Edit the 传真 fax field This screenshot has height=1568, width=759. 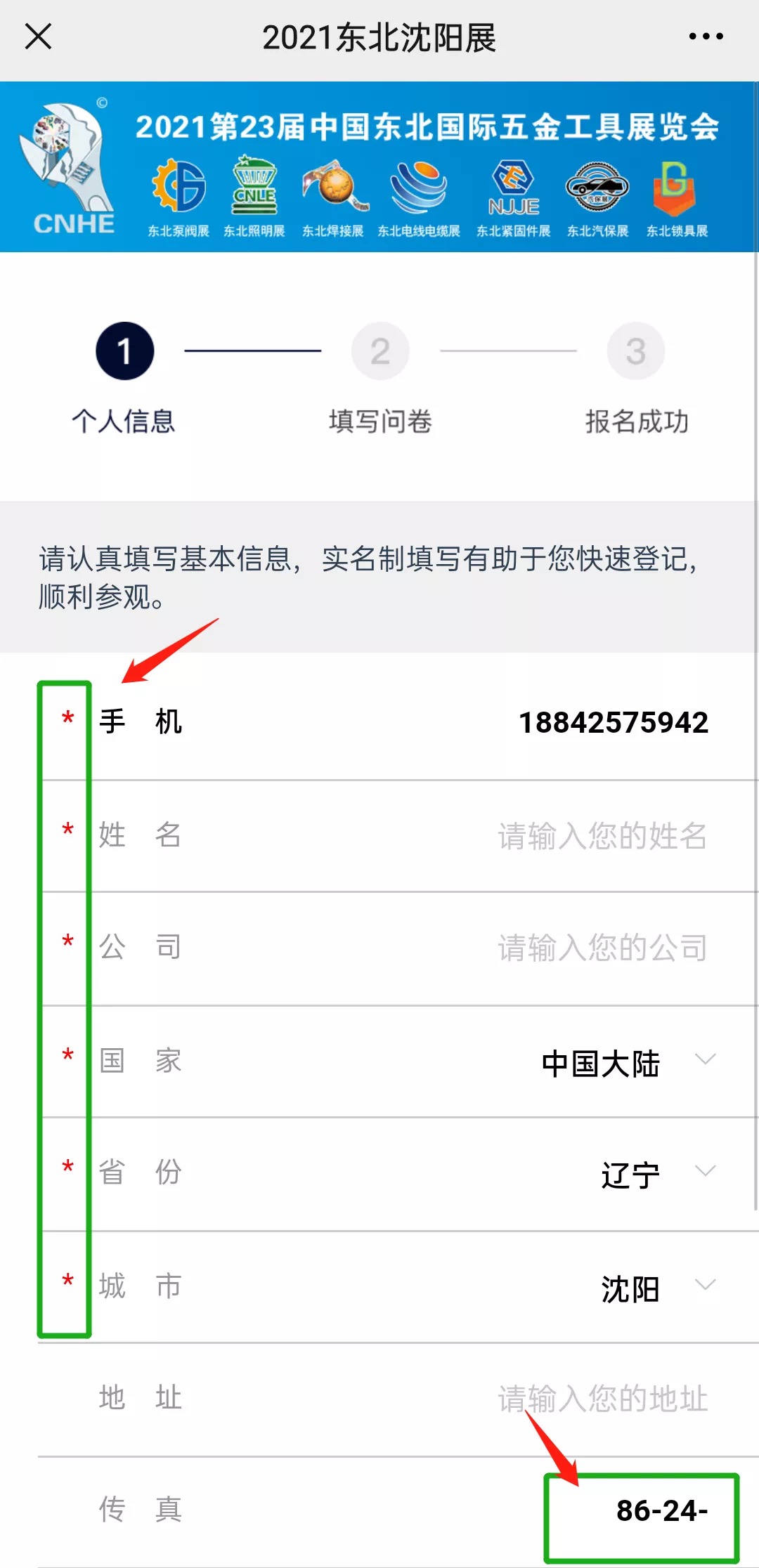(x=398, y=1510)
